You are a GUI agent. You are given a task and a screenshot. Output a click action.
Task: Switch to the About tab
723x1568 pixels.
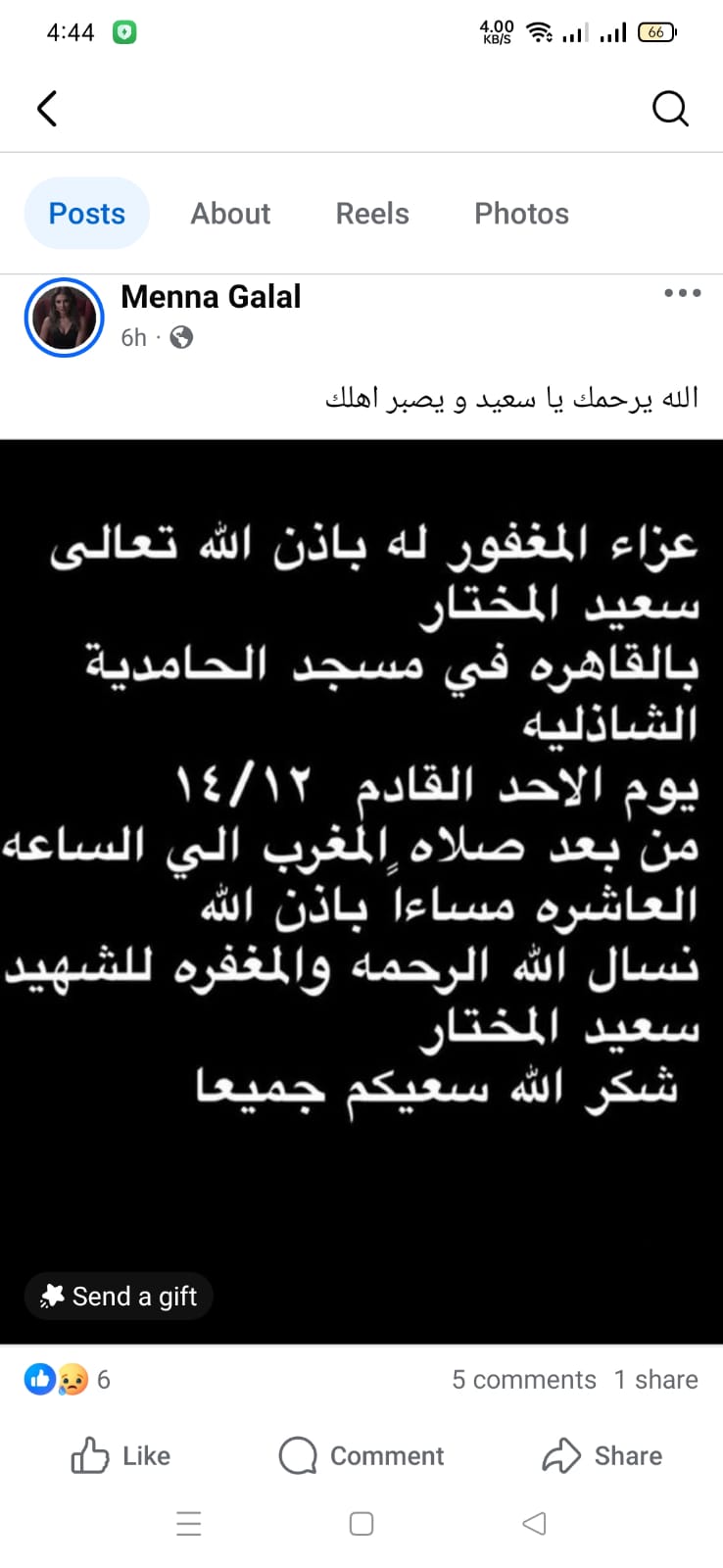230,214
